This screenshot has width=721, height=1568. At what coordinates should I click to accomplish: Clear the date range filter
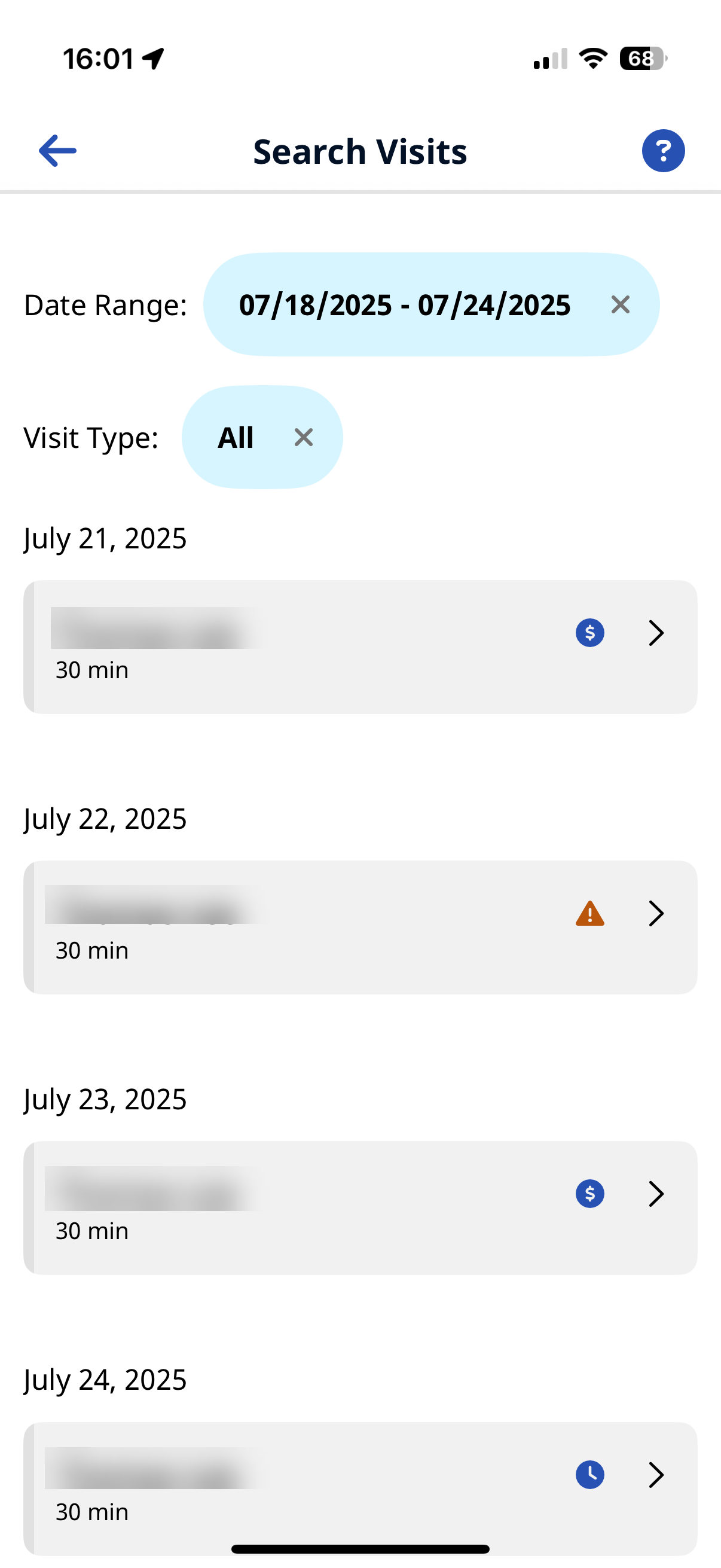click(620, 305)
